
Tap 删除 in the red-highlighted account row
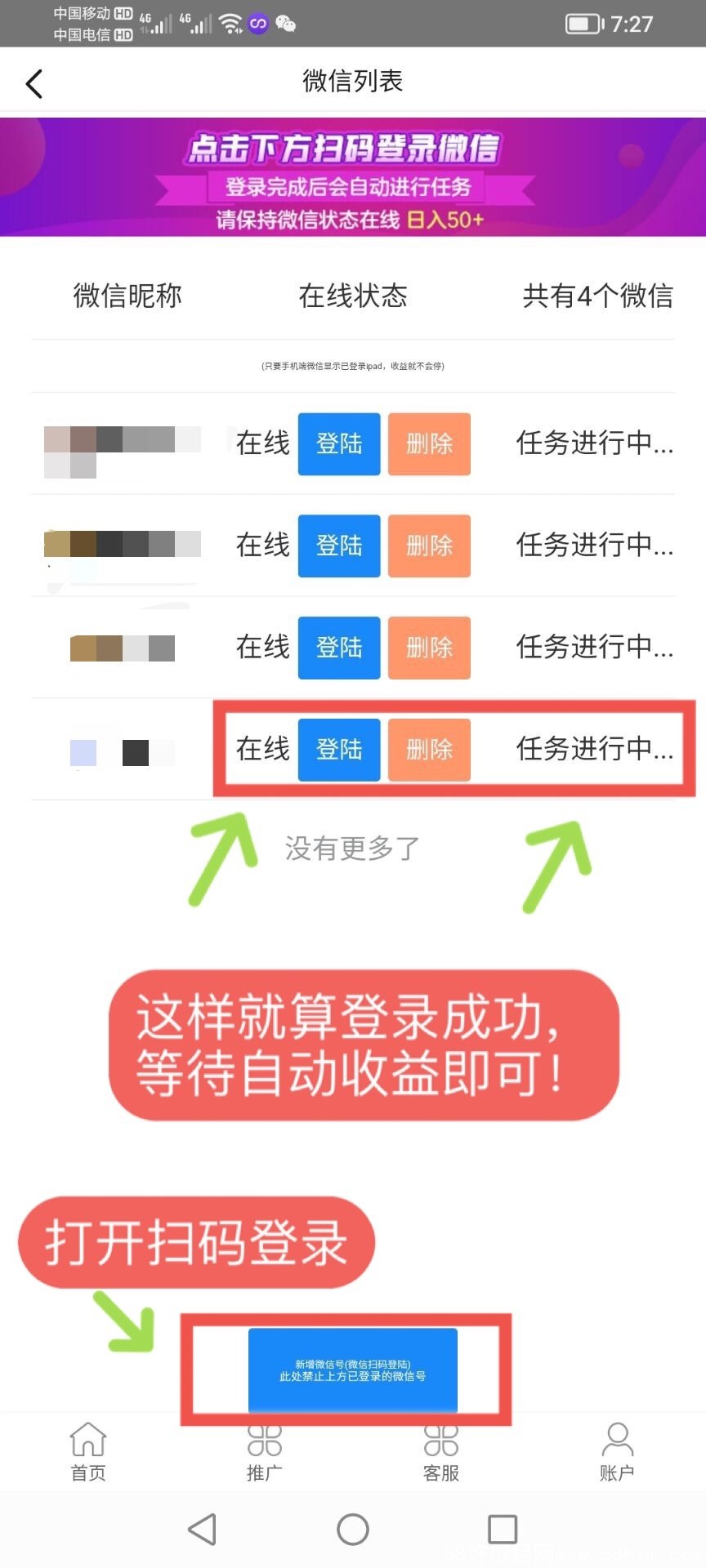429,749
